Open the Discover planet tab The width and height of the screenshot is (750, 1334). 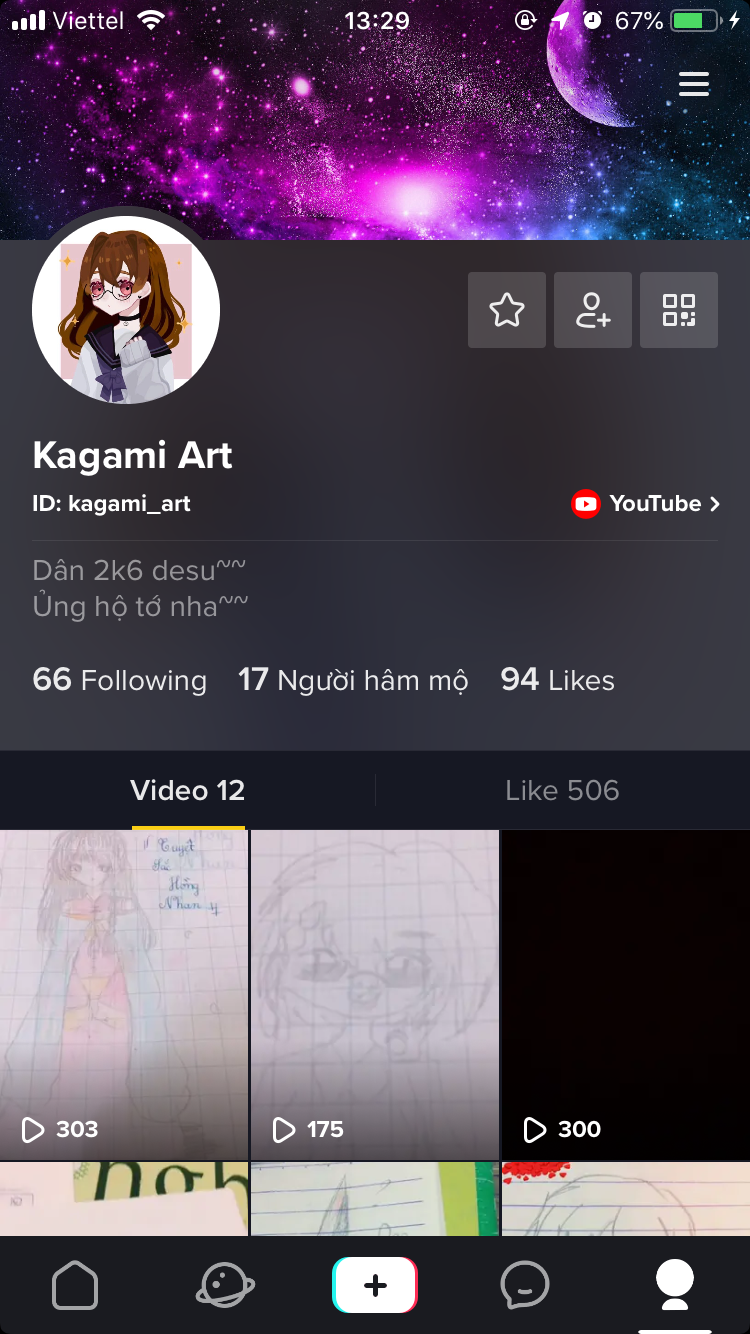[225, 1285]
